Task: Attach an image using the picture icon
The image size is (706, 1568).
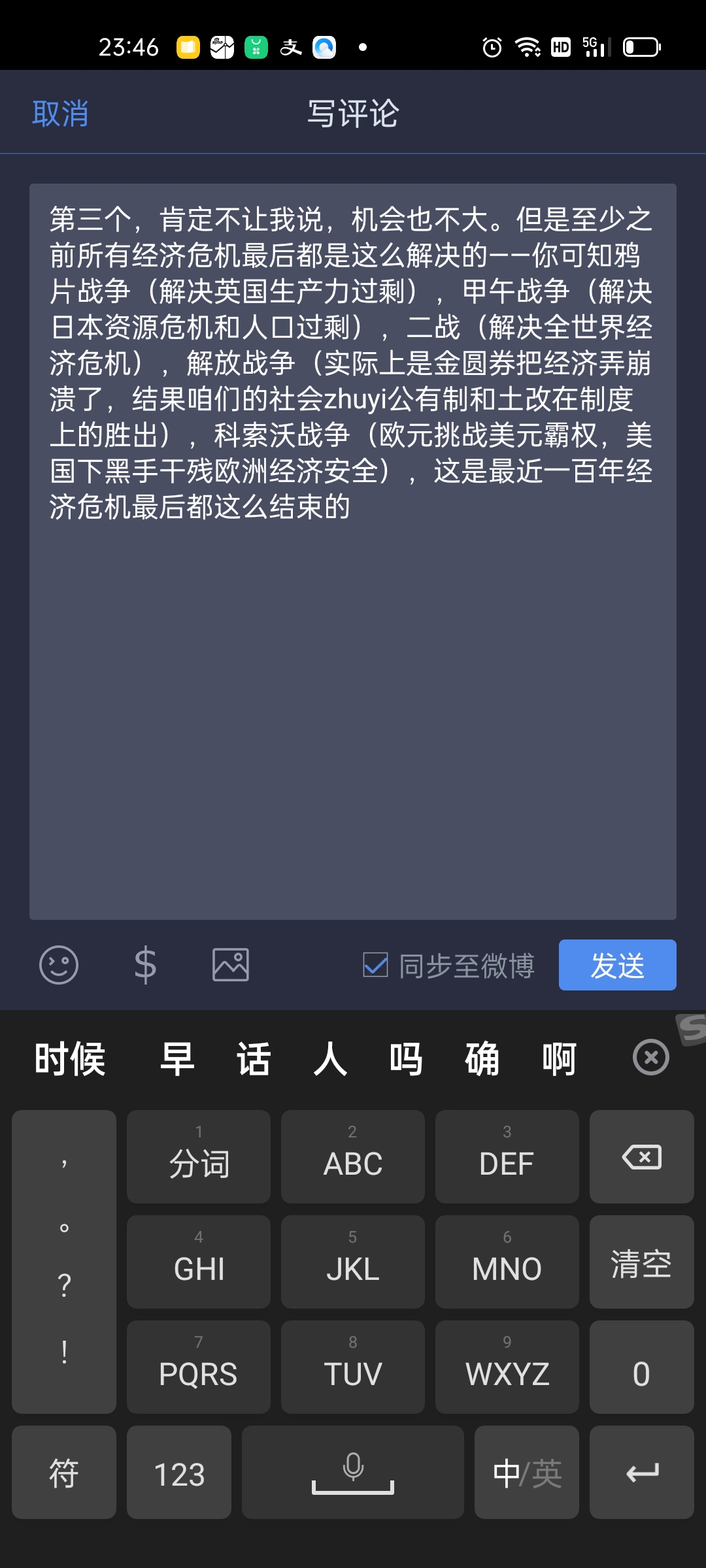Action: pos(231,965)
